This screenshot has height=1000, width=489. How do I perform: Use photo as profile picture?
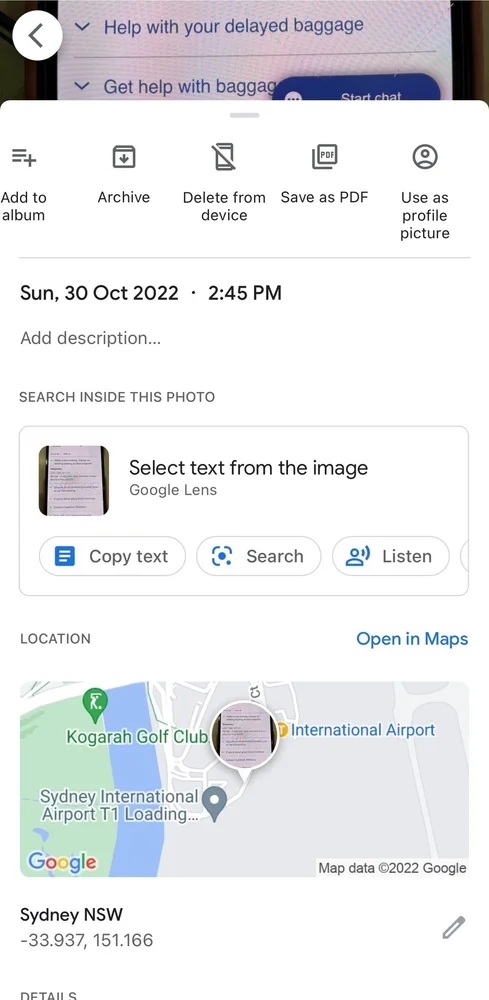point(425,192)
